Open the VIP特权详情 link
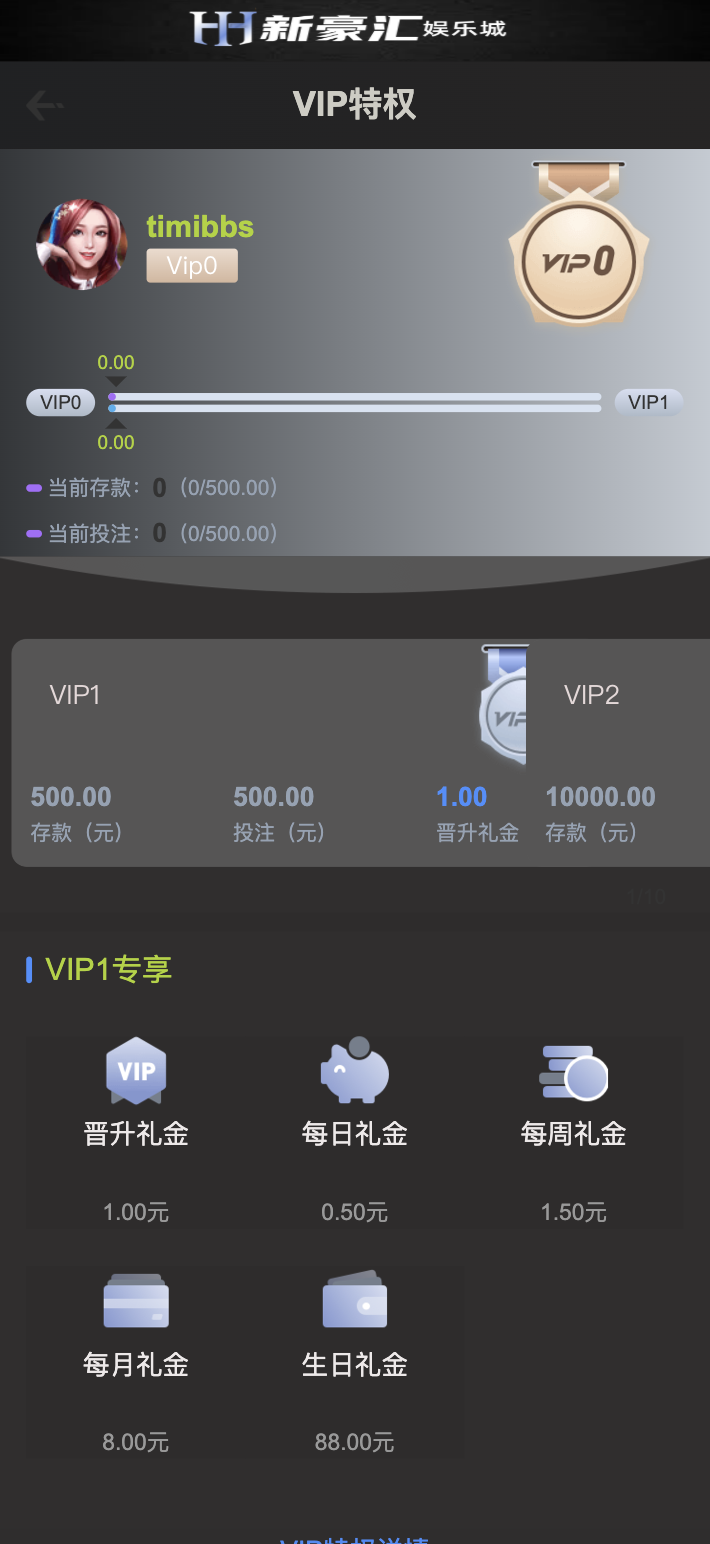The image size is (710, 1544). (355, 1538)
